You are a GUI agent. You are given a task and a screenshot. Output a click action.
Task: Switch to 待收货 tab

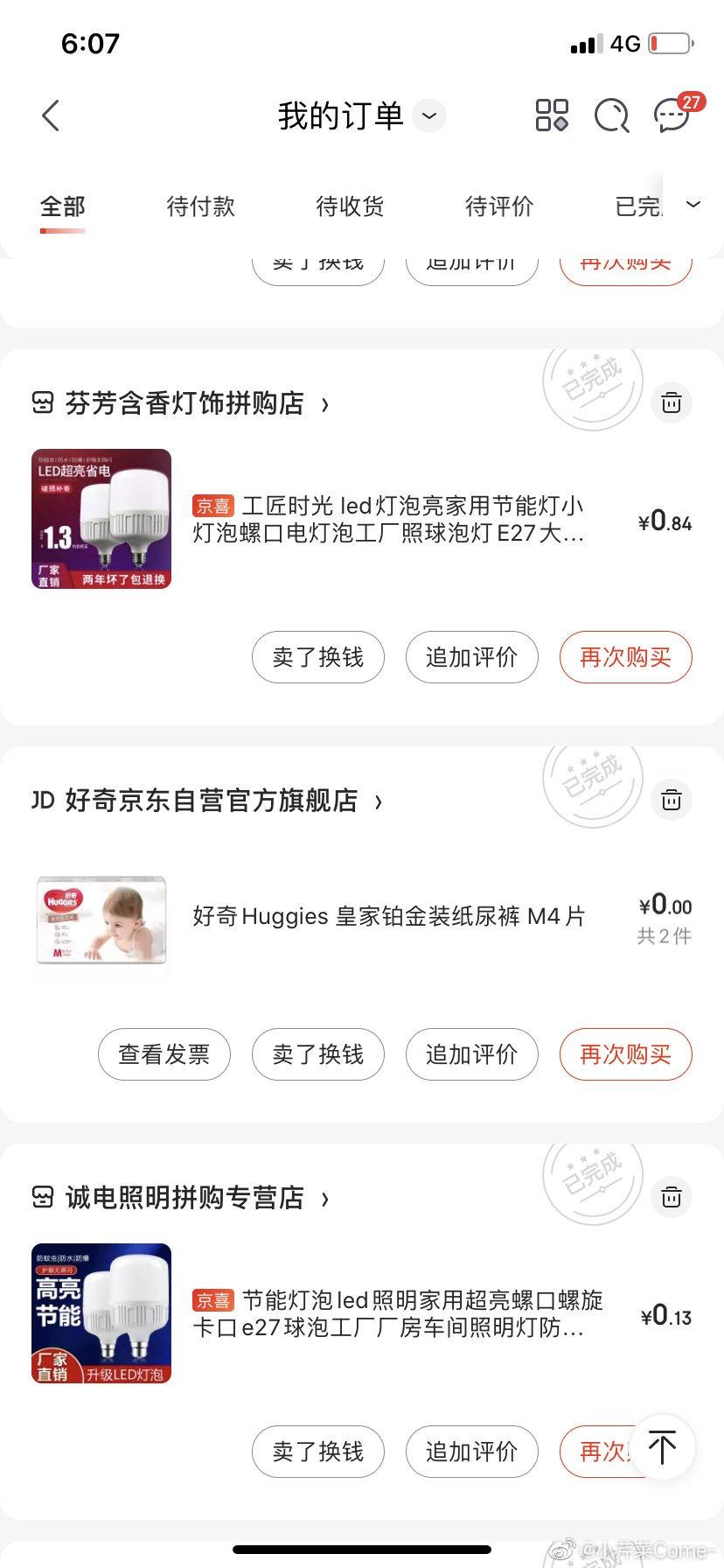[350, 206]
